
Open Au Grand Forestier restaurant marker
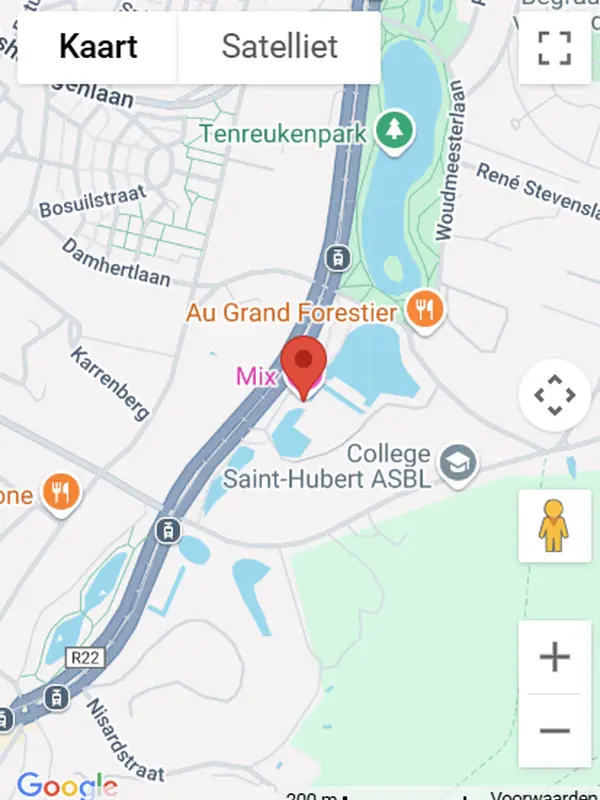(x=427, y=310)
